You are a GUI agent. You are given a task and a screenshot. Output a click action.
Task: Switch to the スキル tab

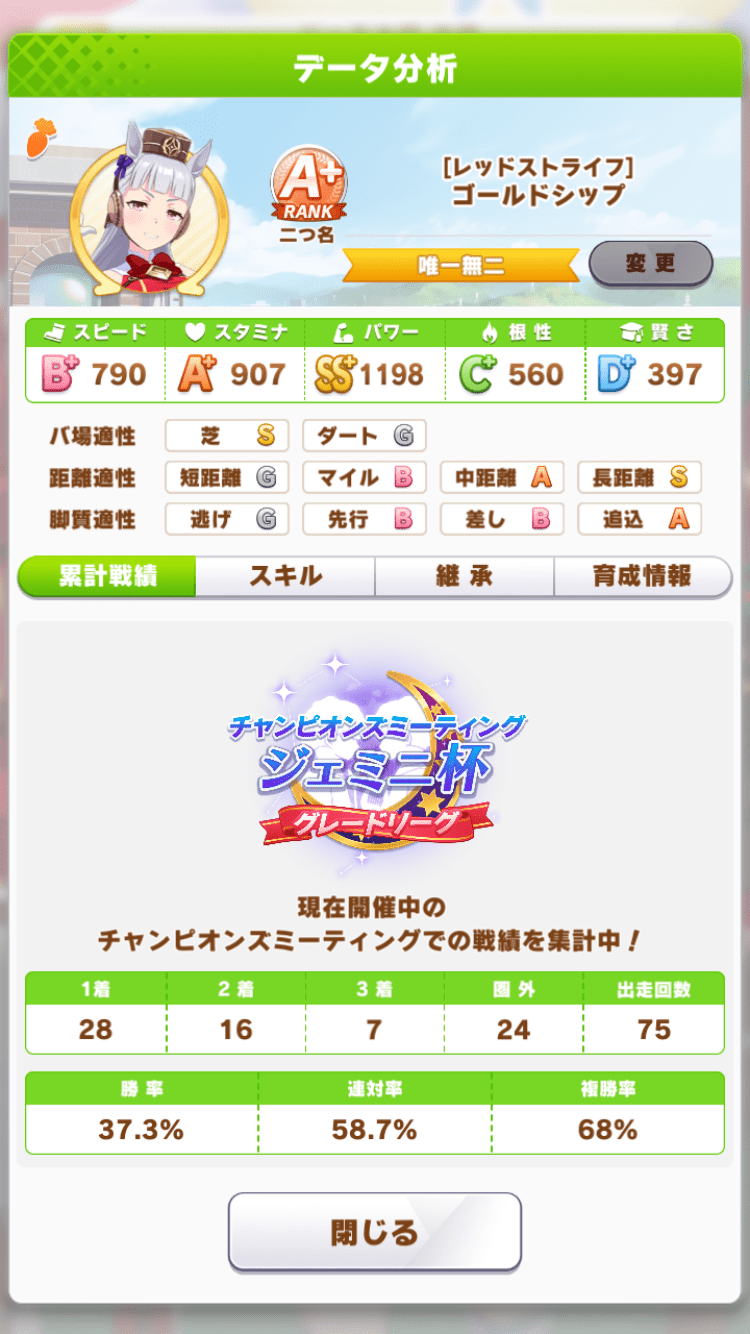coord(285,577)
